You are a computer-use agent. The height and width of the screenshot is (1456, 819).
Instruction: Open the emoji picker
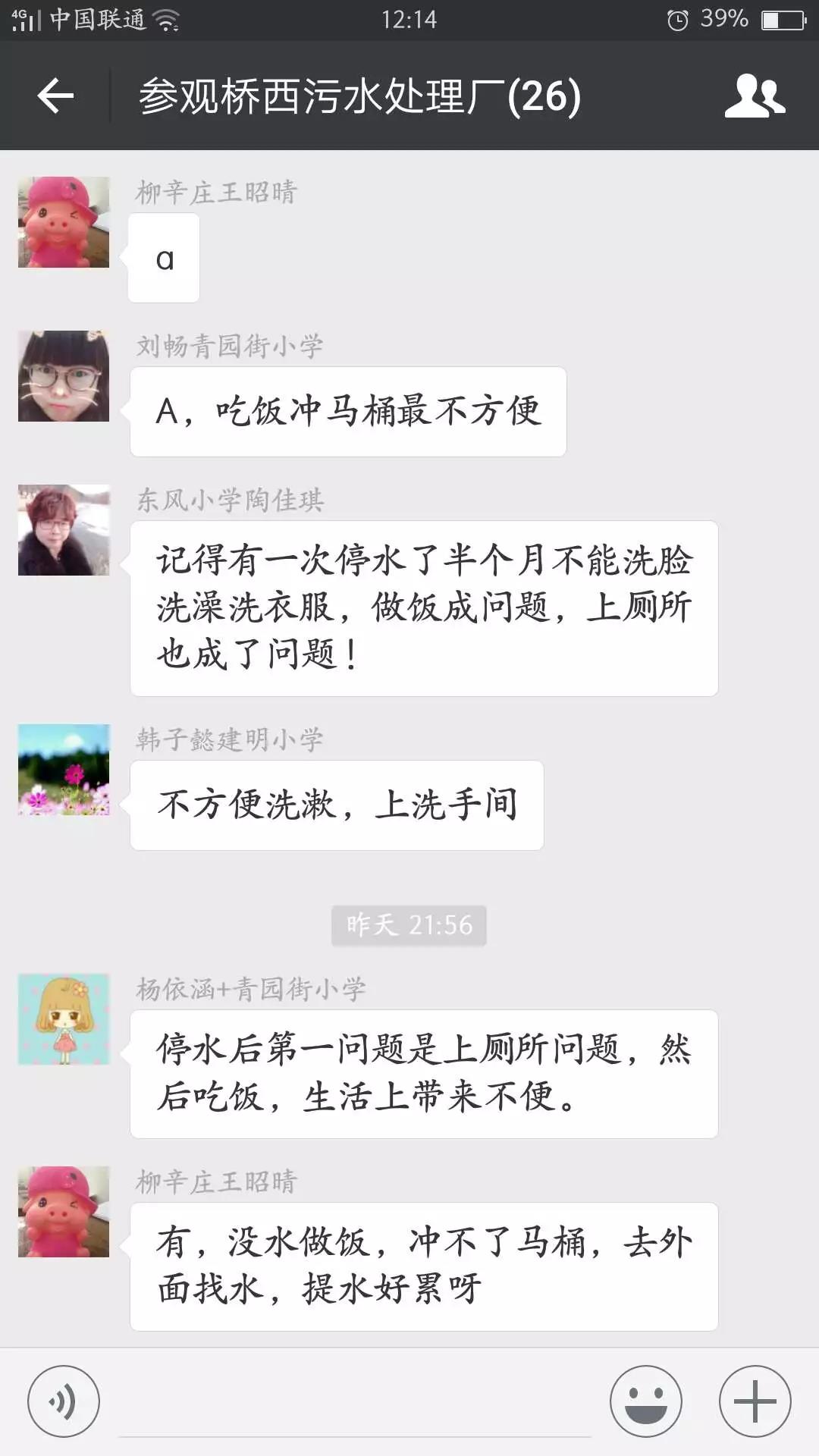(646, 1401)
